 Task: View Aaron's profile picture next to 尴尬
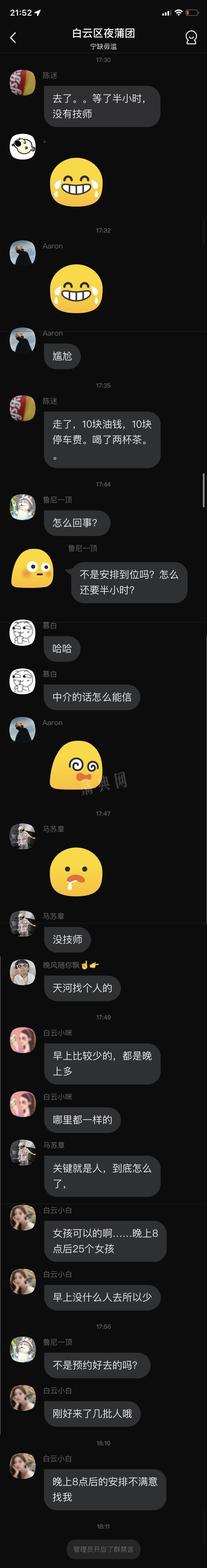pos(22,340)
